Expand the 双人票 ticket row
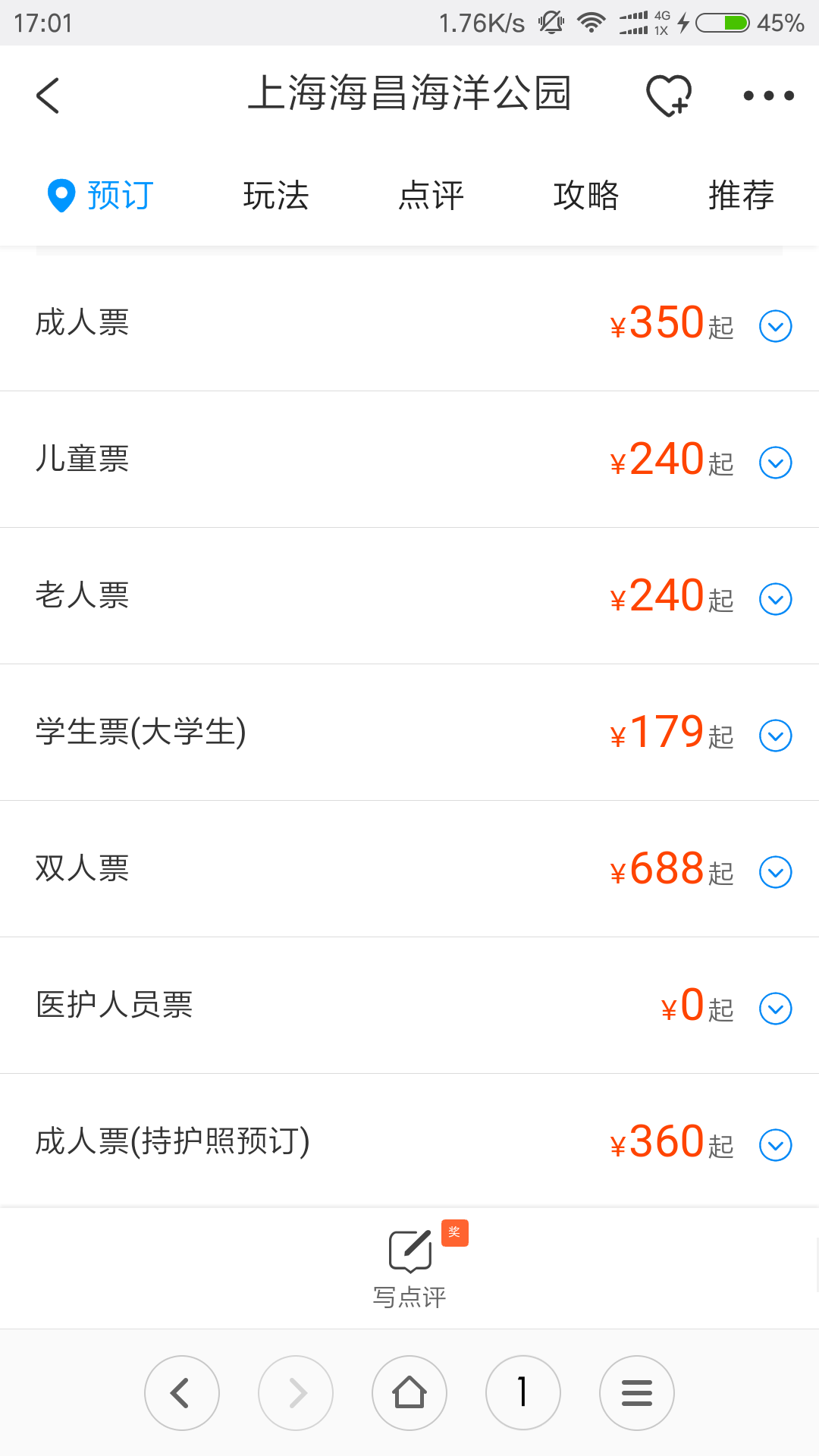Viewport: 819px width, 1456px height. (775, 872)
